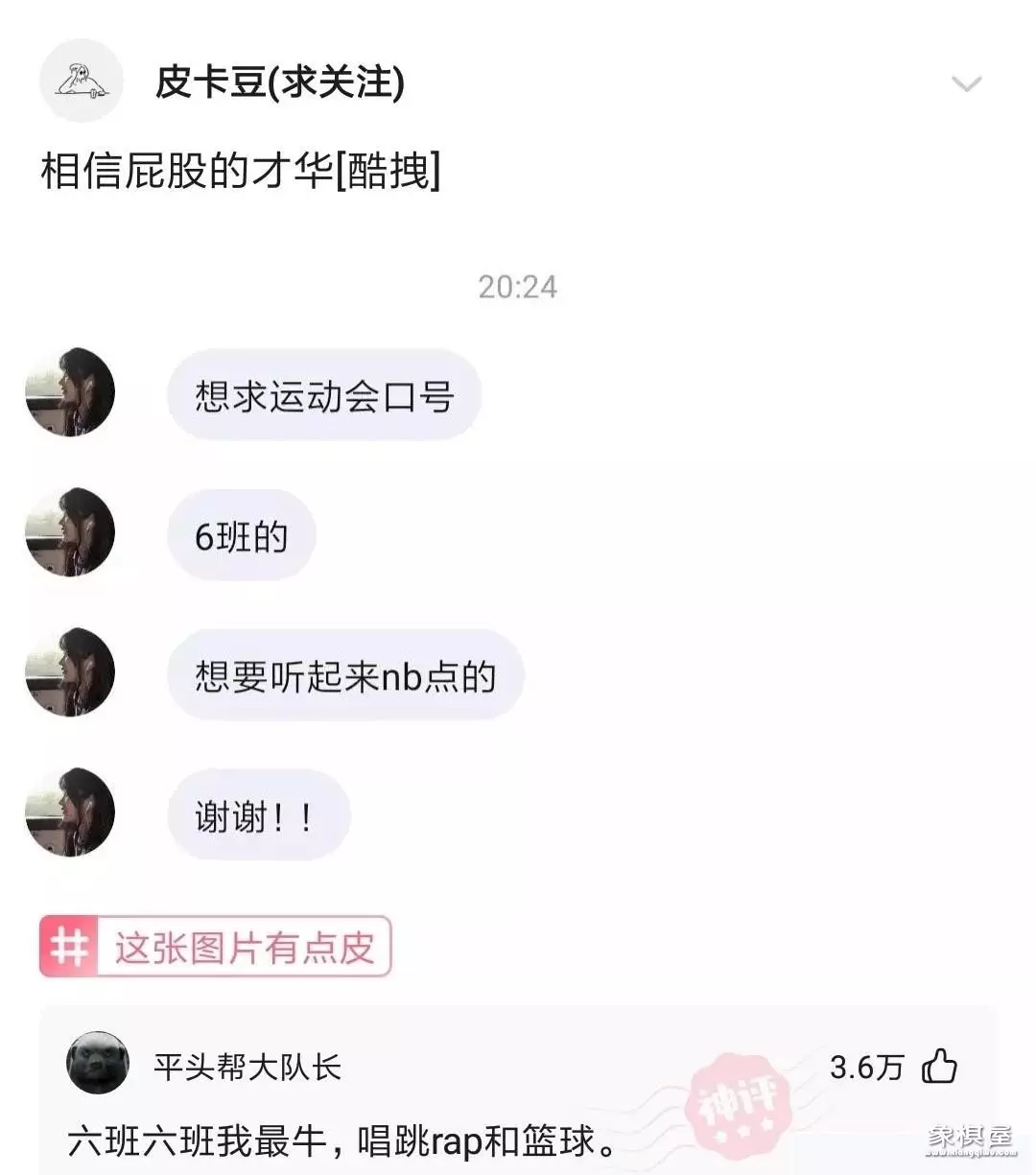Like 平头帮大队长's comment
1036x1175 pixels.
[939, 1066]
